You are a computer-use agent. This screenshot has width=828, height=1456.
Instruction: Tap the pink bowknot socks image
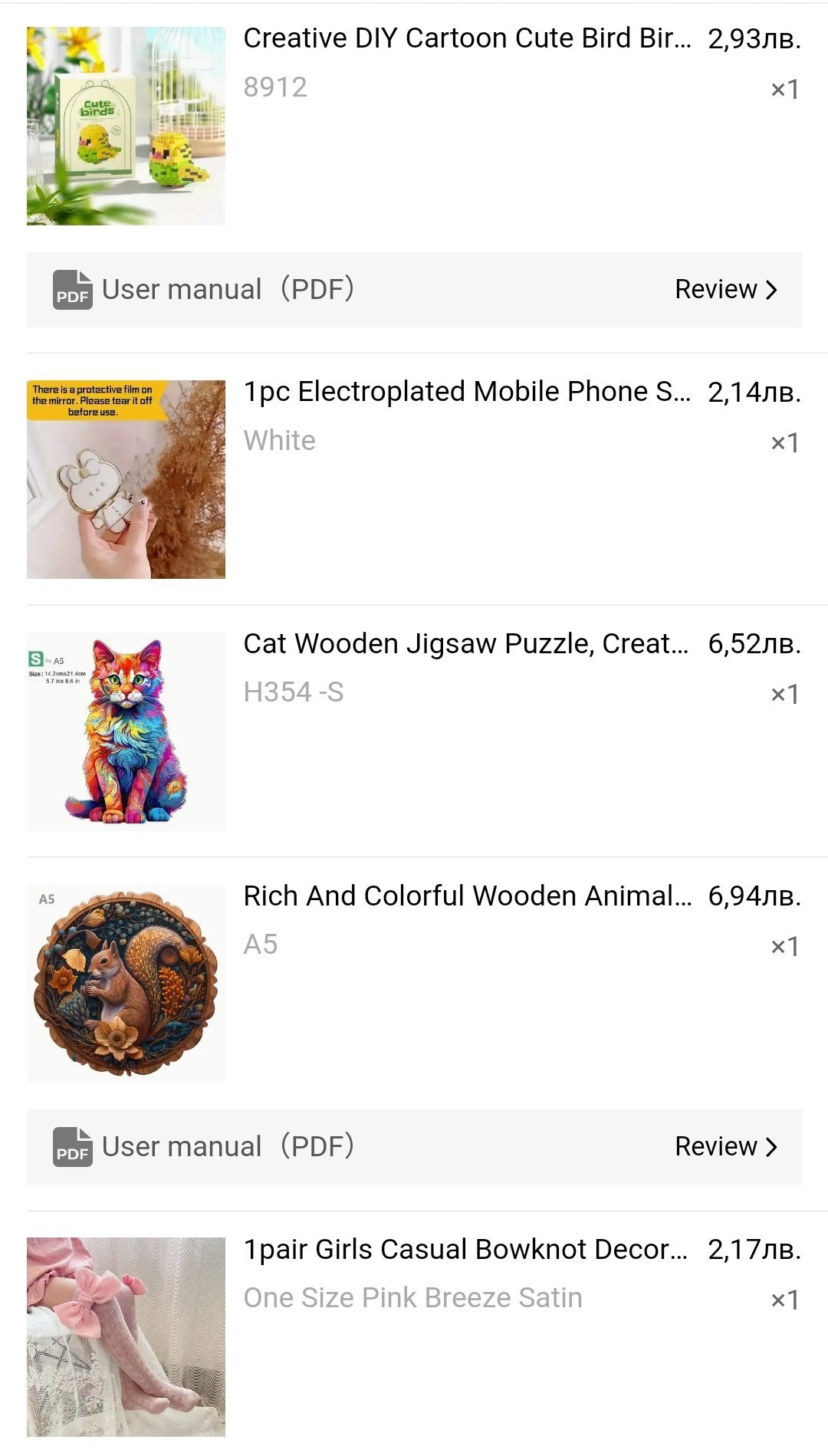point(126,1336)
